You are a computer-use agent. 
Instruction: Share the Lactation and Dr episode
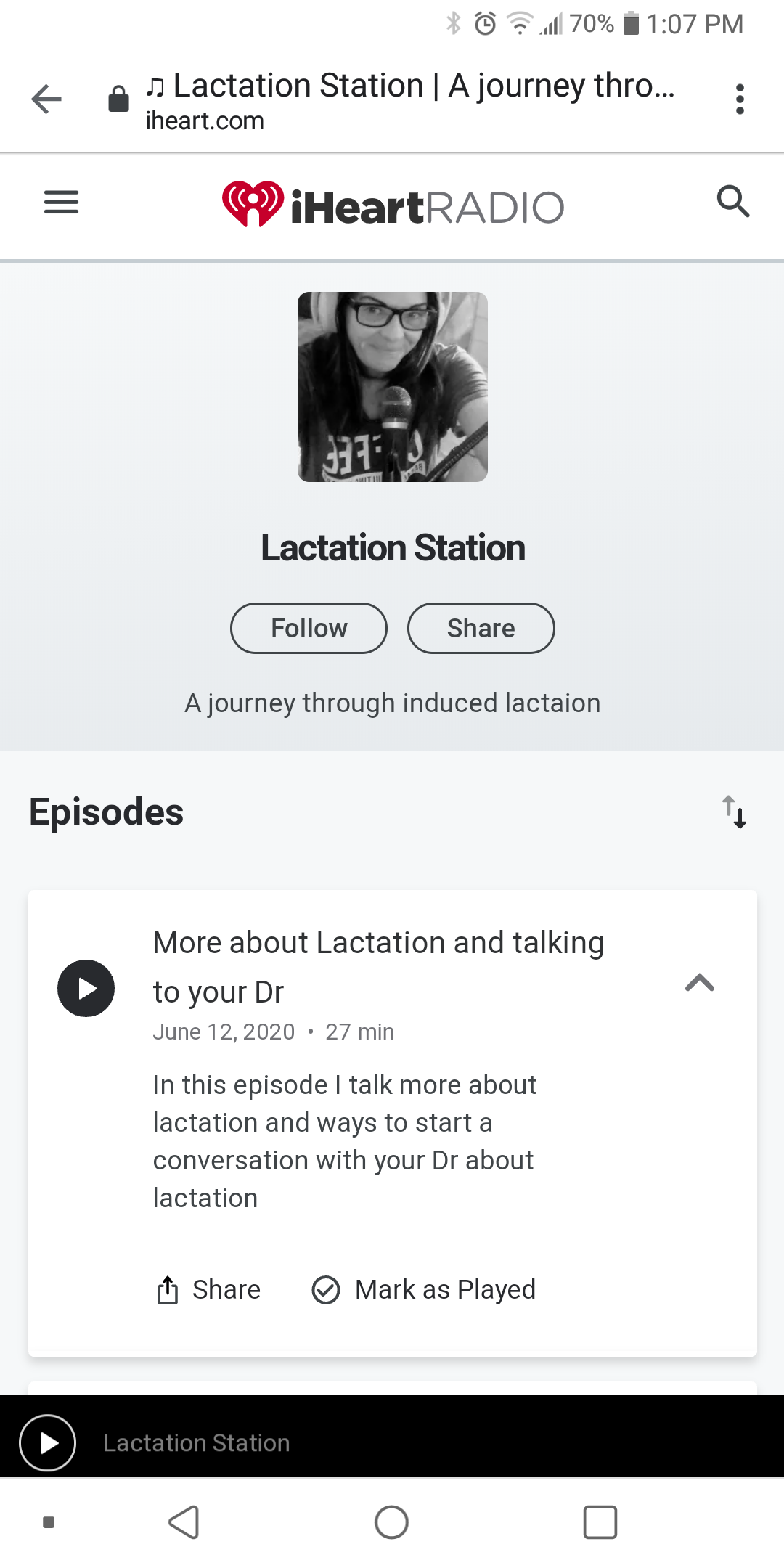tap(208, 1290)
